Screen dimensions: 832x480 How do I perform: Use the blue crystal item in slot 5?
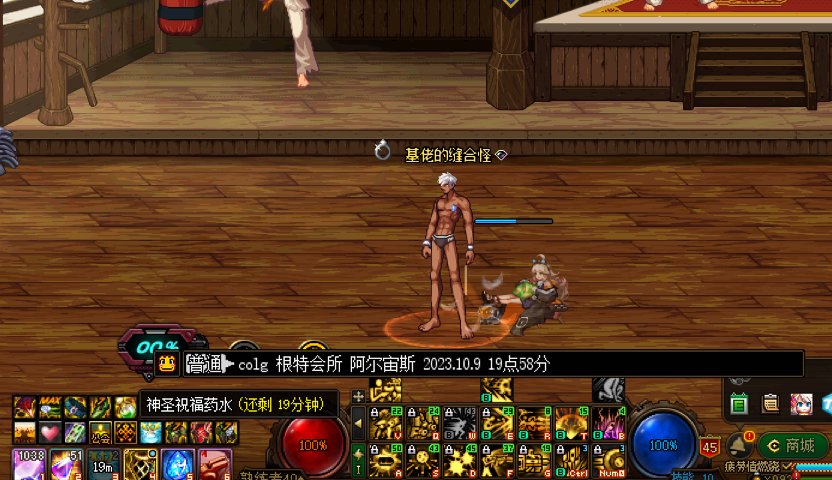[x=178, y=465]
